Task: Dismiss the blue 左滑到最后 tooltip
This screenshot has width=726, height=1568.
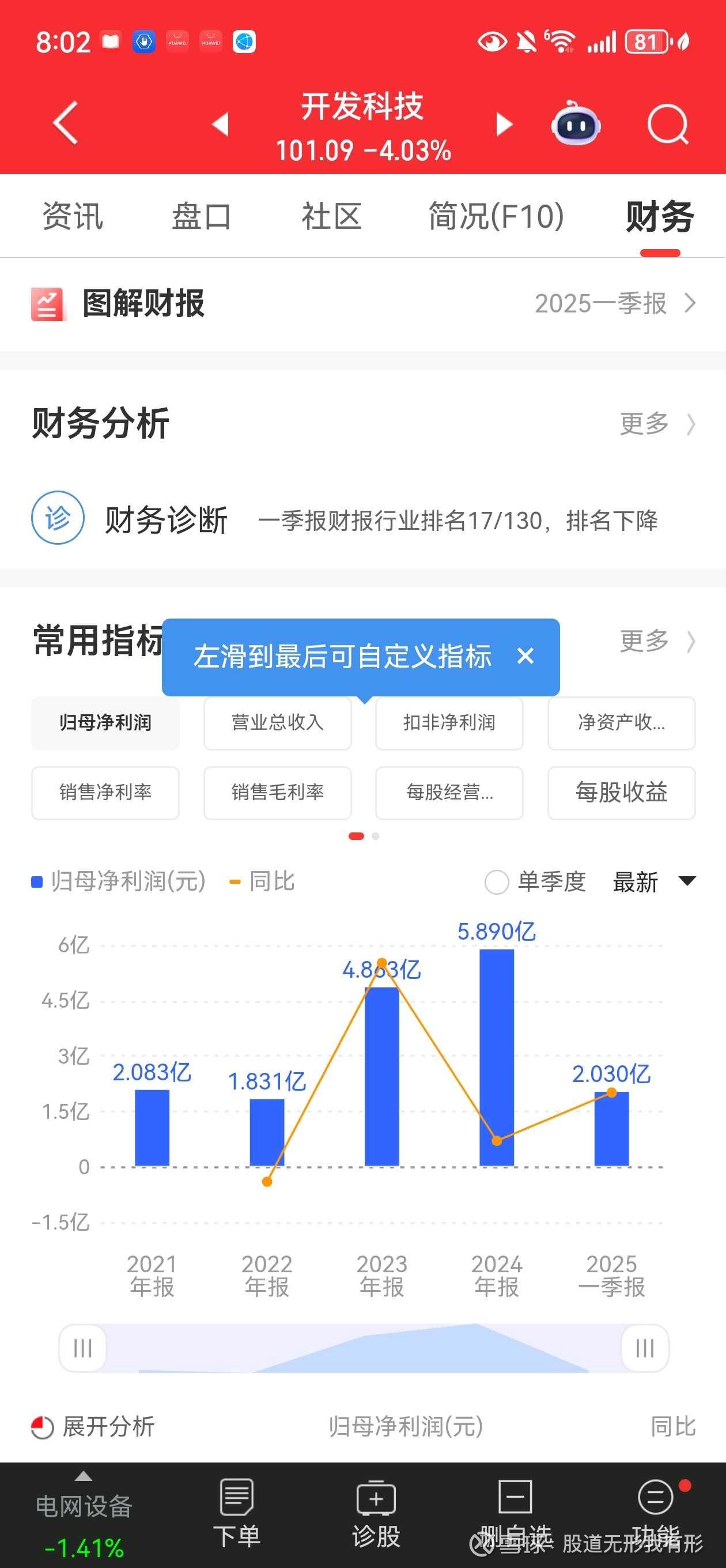Action: point(525,656)
